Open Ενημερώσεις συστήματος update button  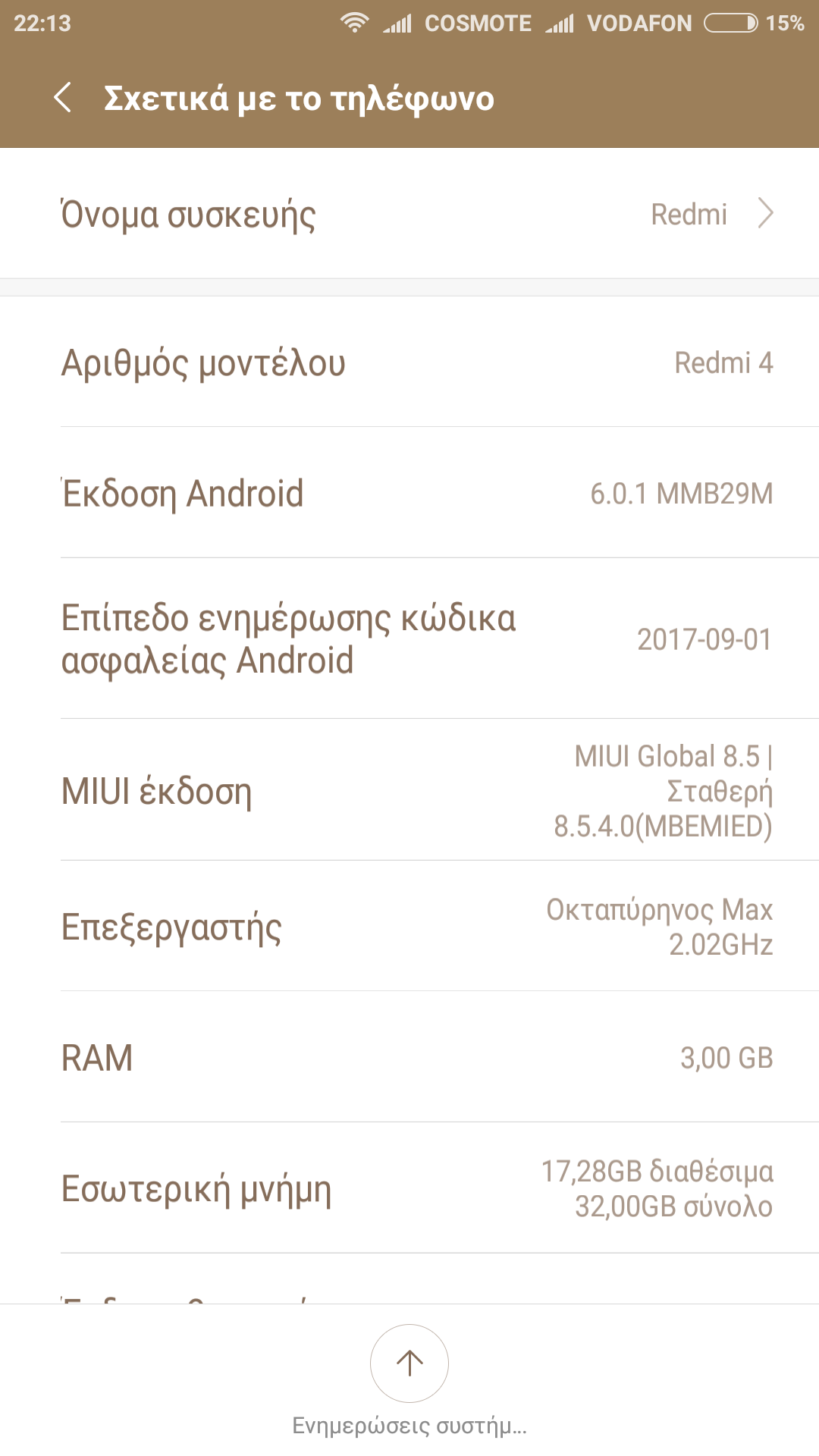(x=409, y=1363)
